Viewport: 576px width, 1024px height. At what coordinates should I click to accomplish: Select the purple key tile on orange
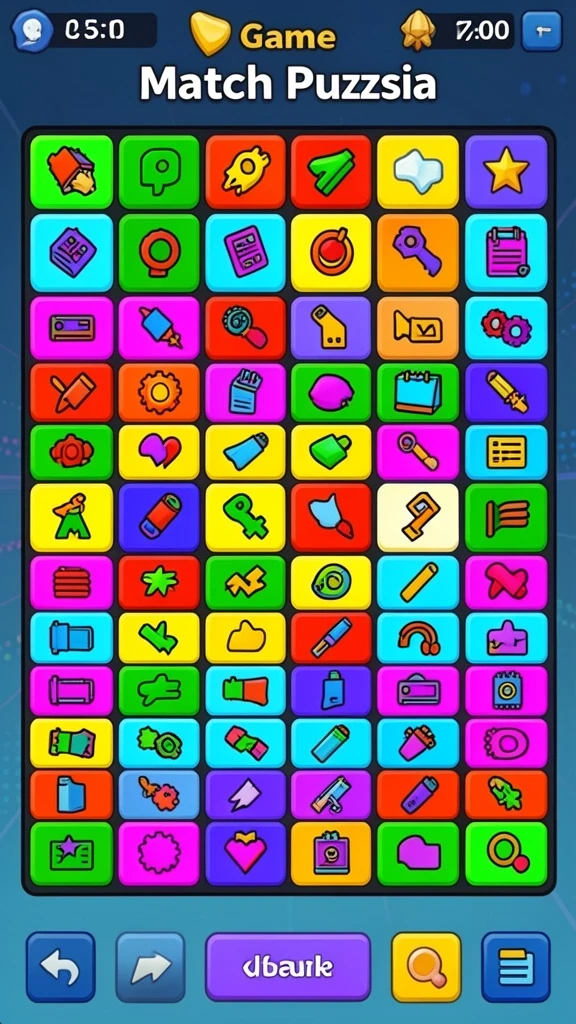418,253
